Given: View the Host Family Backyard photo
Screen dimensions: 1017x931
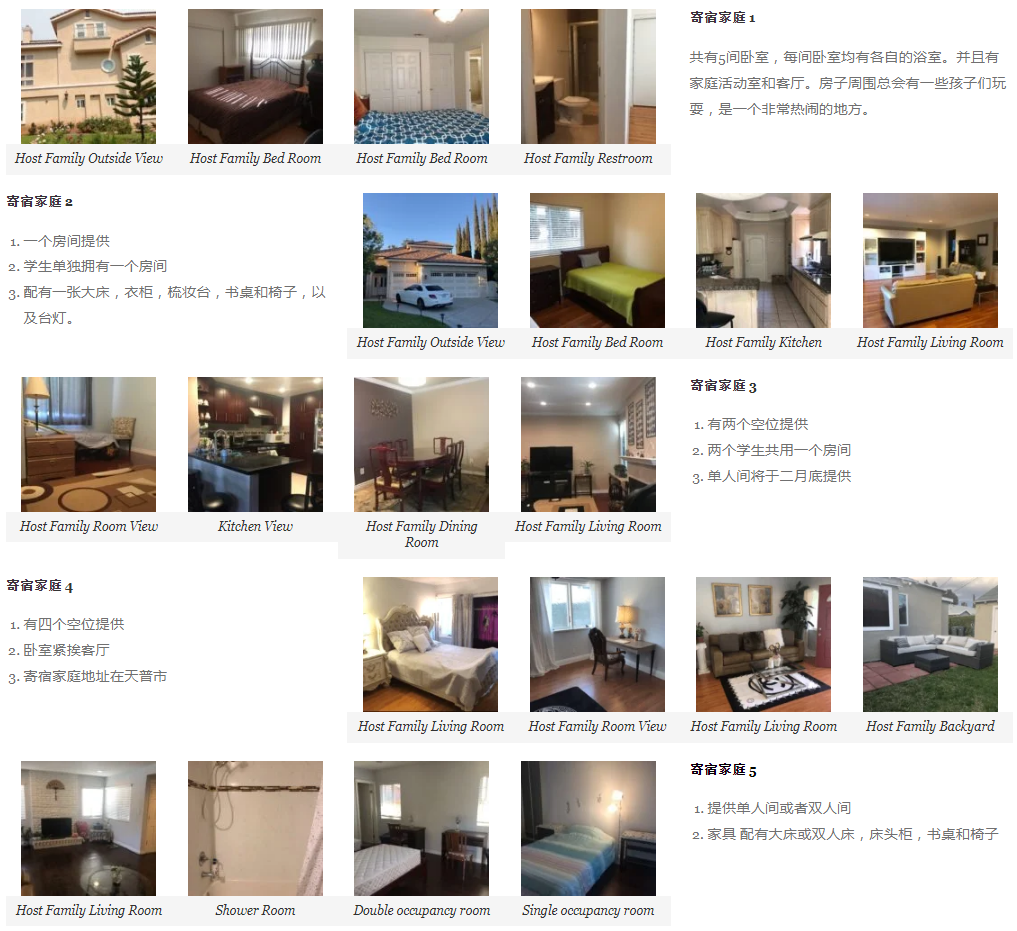Looking at the screenshot, I should pos(930,645).
